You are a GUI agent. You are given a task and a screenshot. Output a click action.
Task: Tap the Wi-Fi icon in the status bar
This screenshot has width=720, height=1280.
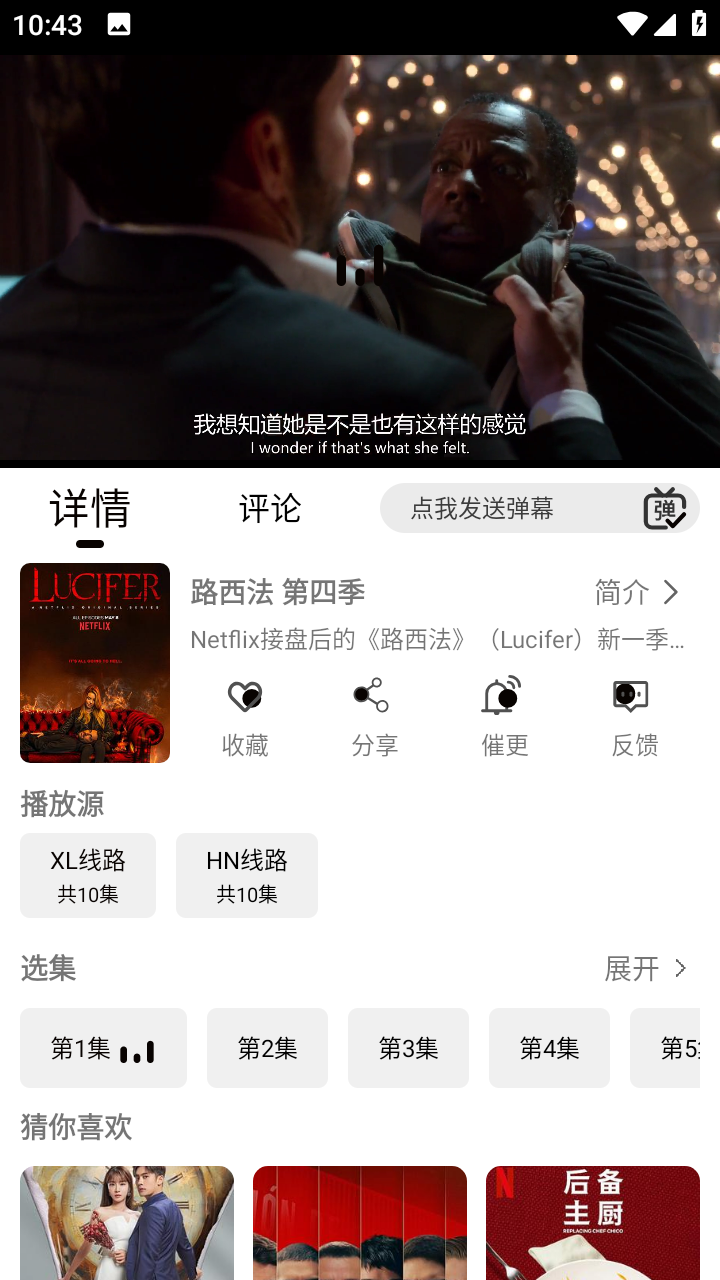coord(632,25)
